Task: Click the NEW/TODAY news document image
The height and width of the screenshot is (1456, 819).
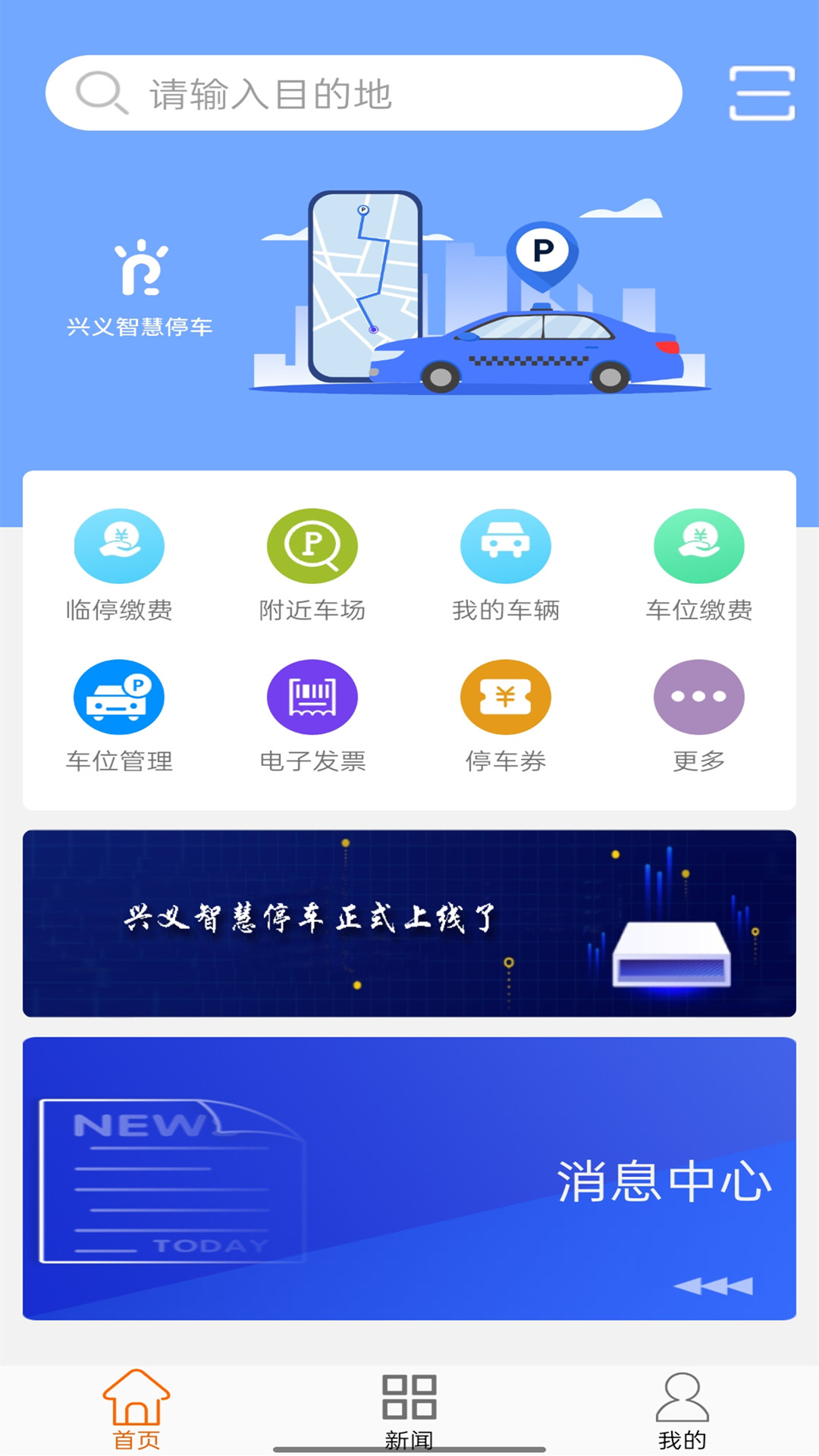Action: [x=171, y=1183]
